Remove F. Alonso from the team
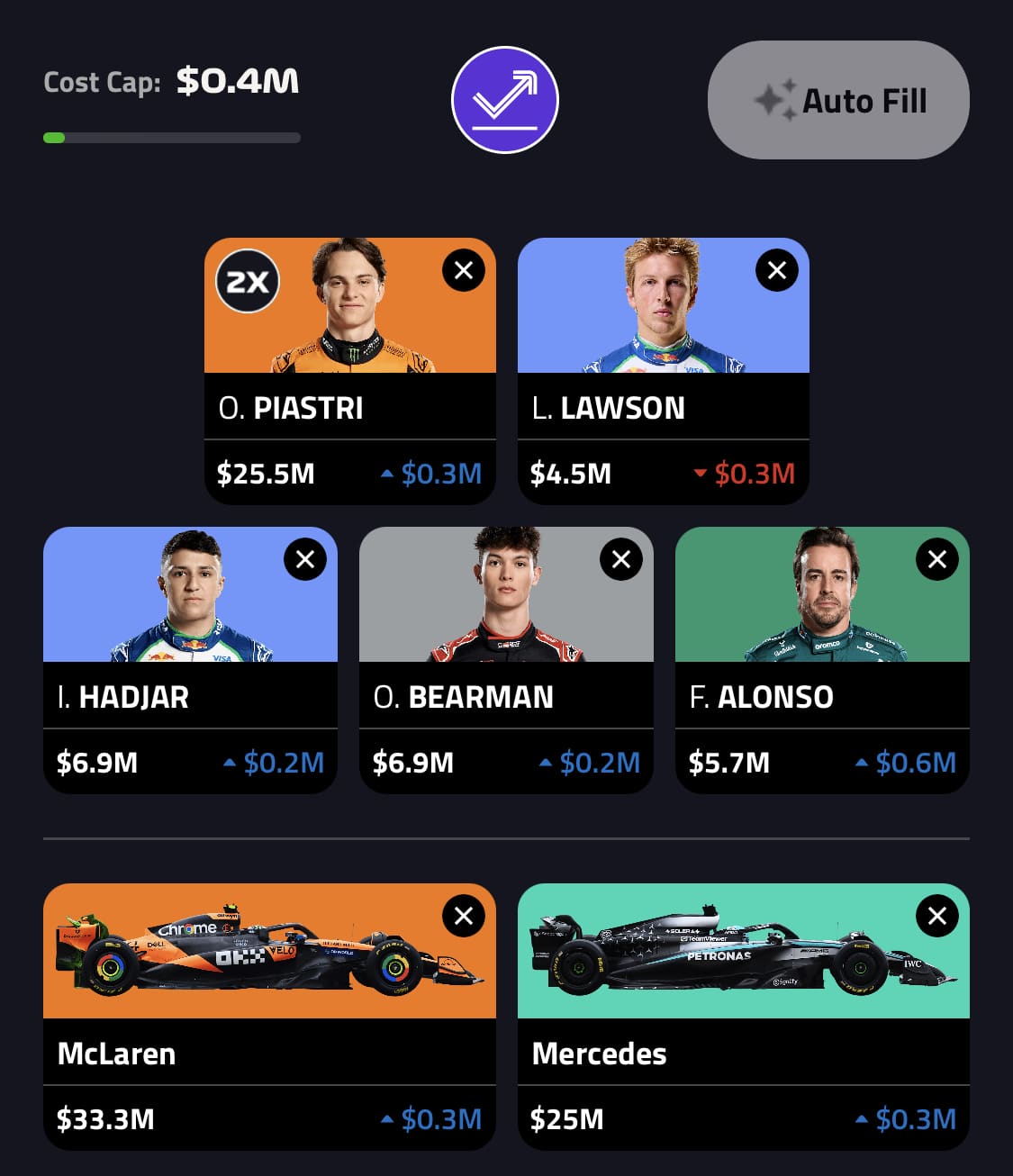The width and height of the screenshot is (1013, 1176). coord(936,559)
